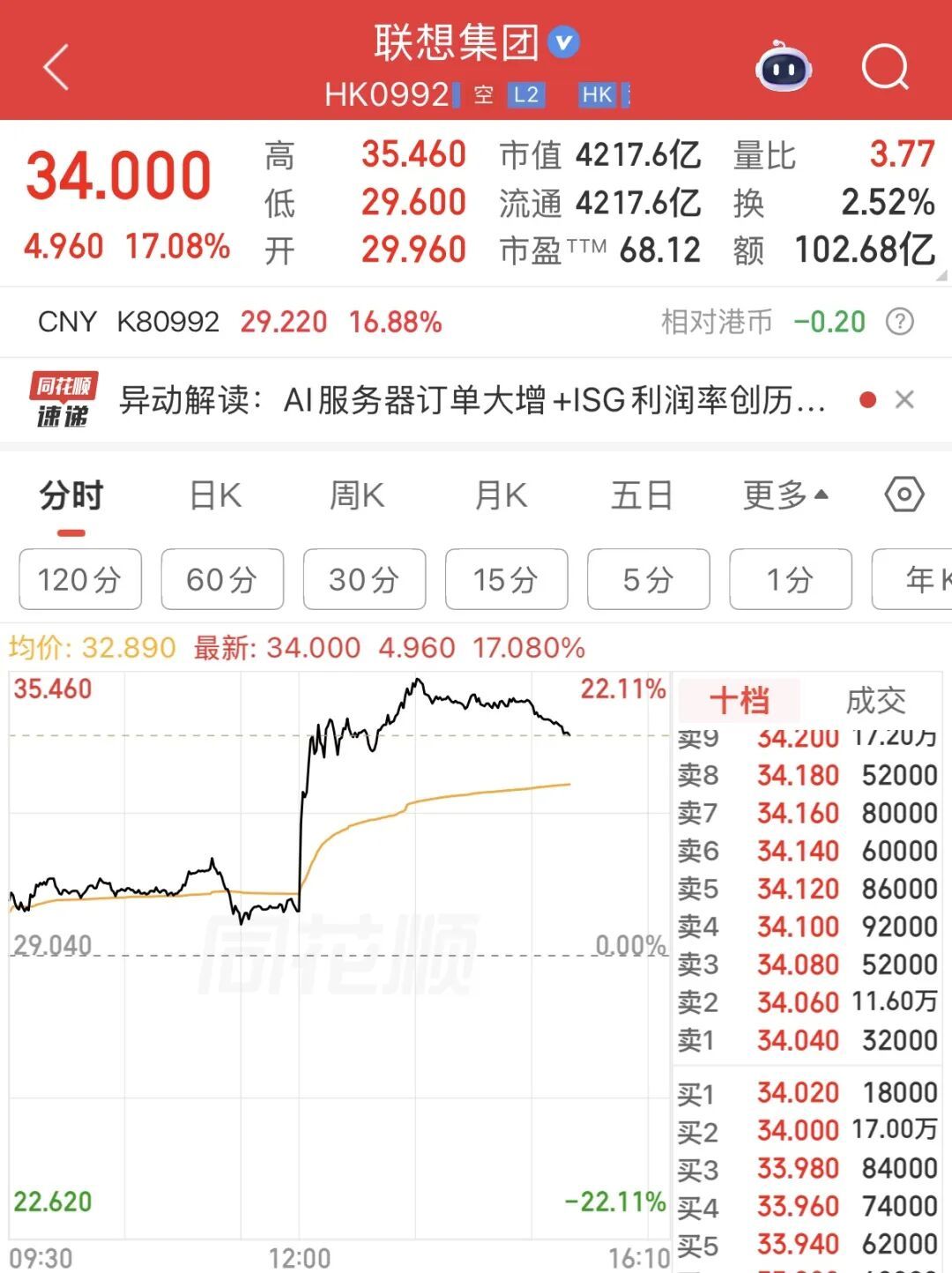
Task: Select the 5分 interval chip
Action: pyautogui.click(x=648, y=579)
